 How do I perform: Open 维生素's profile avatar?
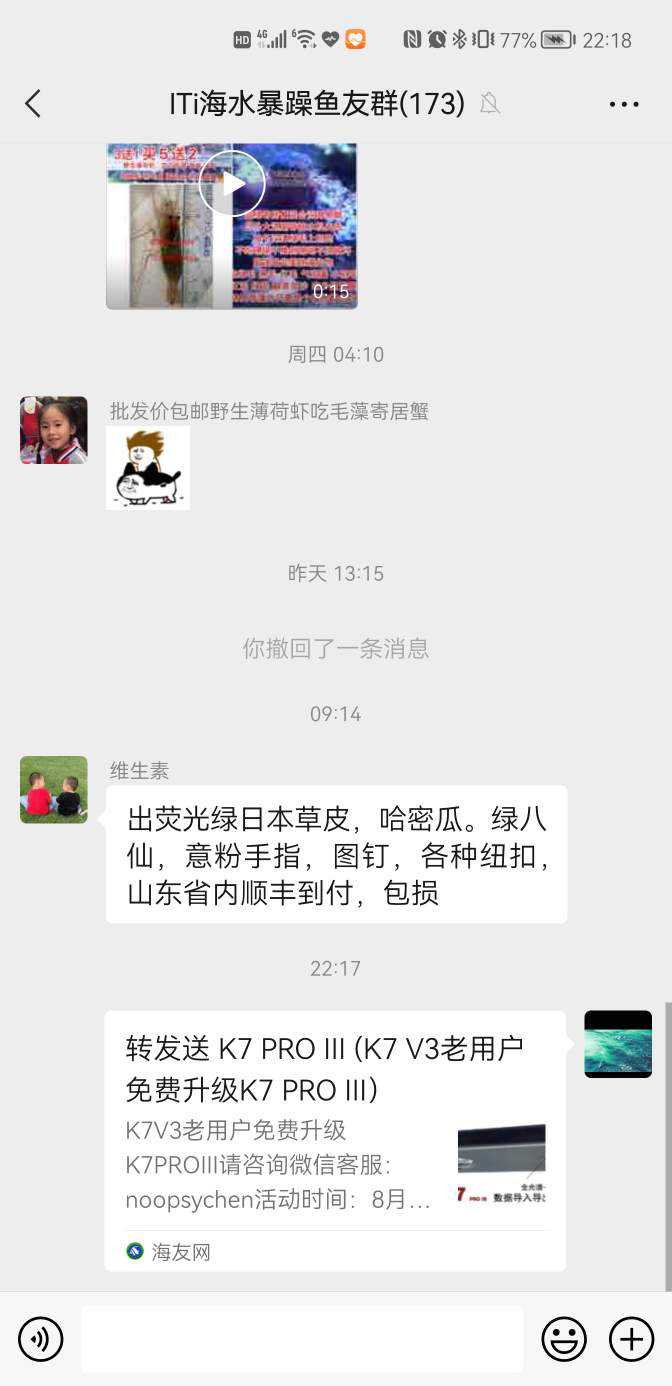click(54, 790)
